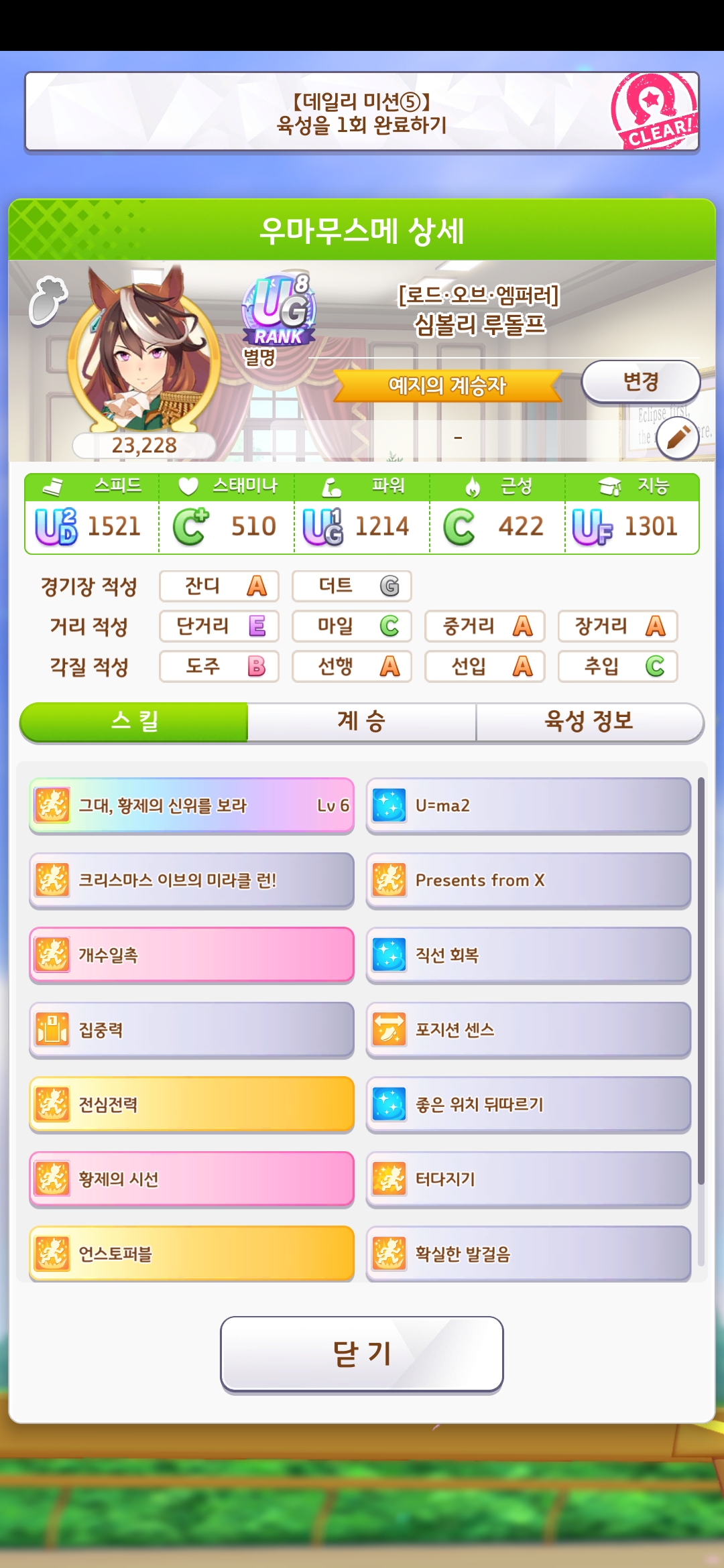The image size is (724, 1568).
Task: Open the 황제의 시선 skill
Action: [192, 1179]
